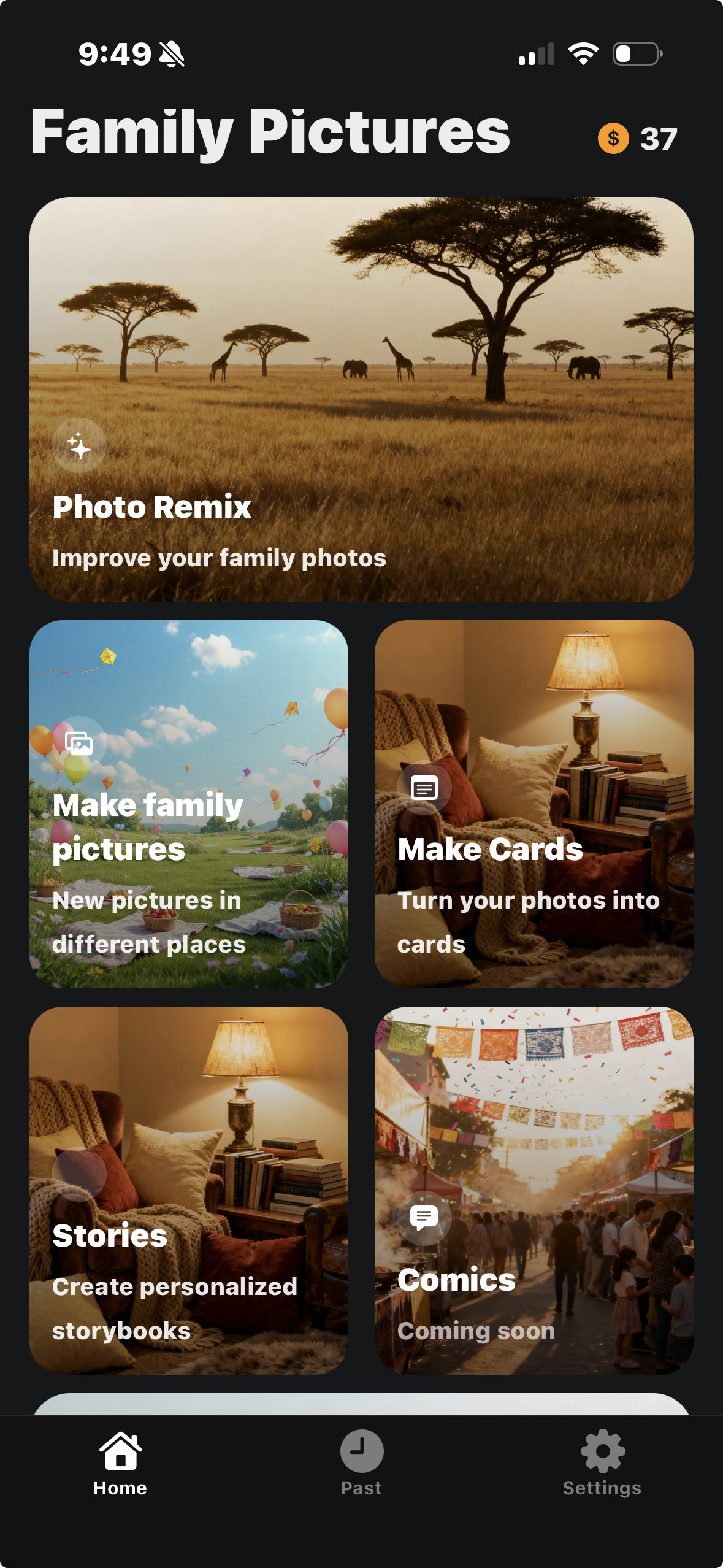Open the Settings tab
The image size is (723, 1568).
(x=602, y=1464)
